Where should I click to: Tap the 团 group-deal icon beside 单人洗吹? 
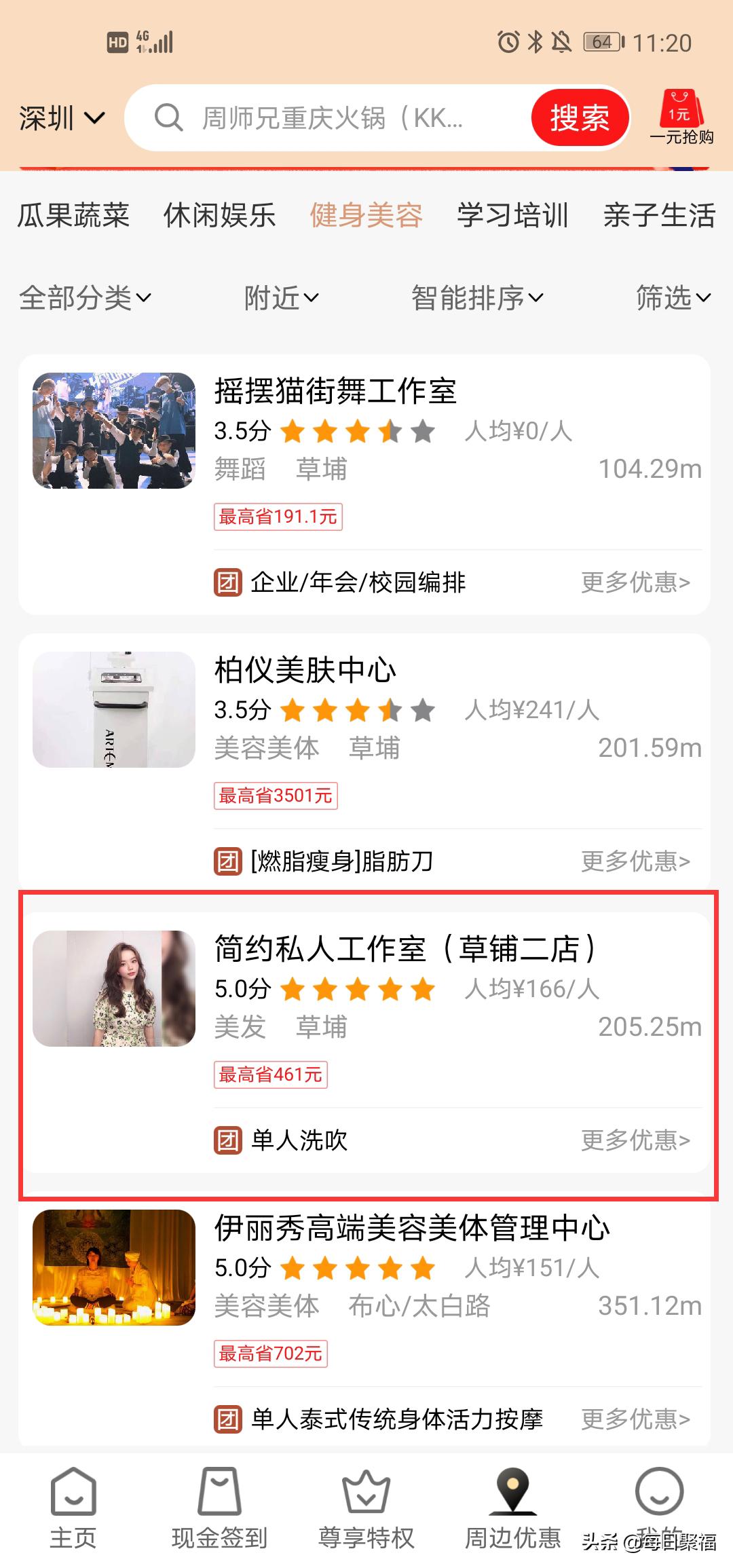click(x=228, y=1140)
